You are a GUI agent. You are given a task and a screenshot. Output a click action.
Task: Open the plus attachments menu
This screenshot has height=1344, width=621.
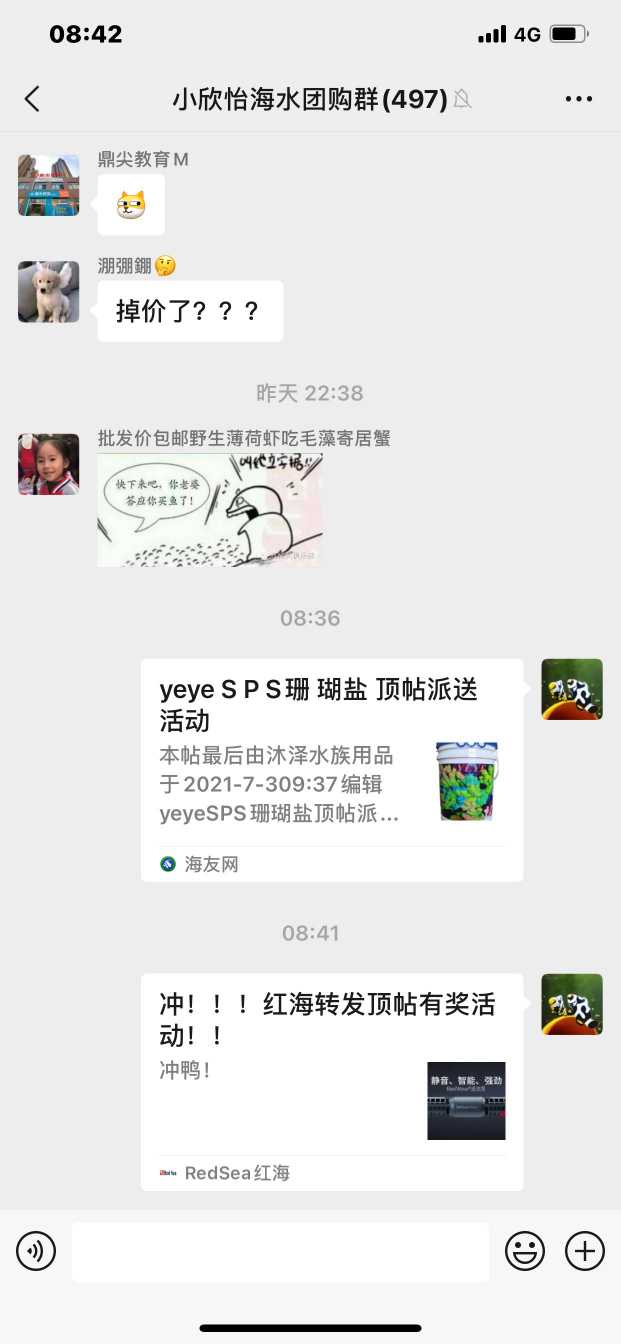585,1251
